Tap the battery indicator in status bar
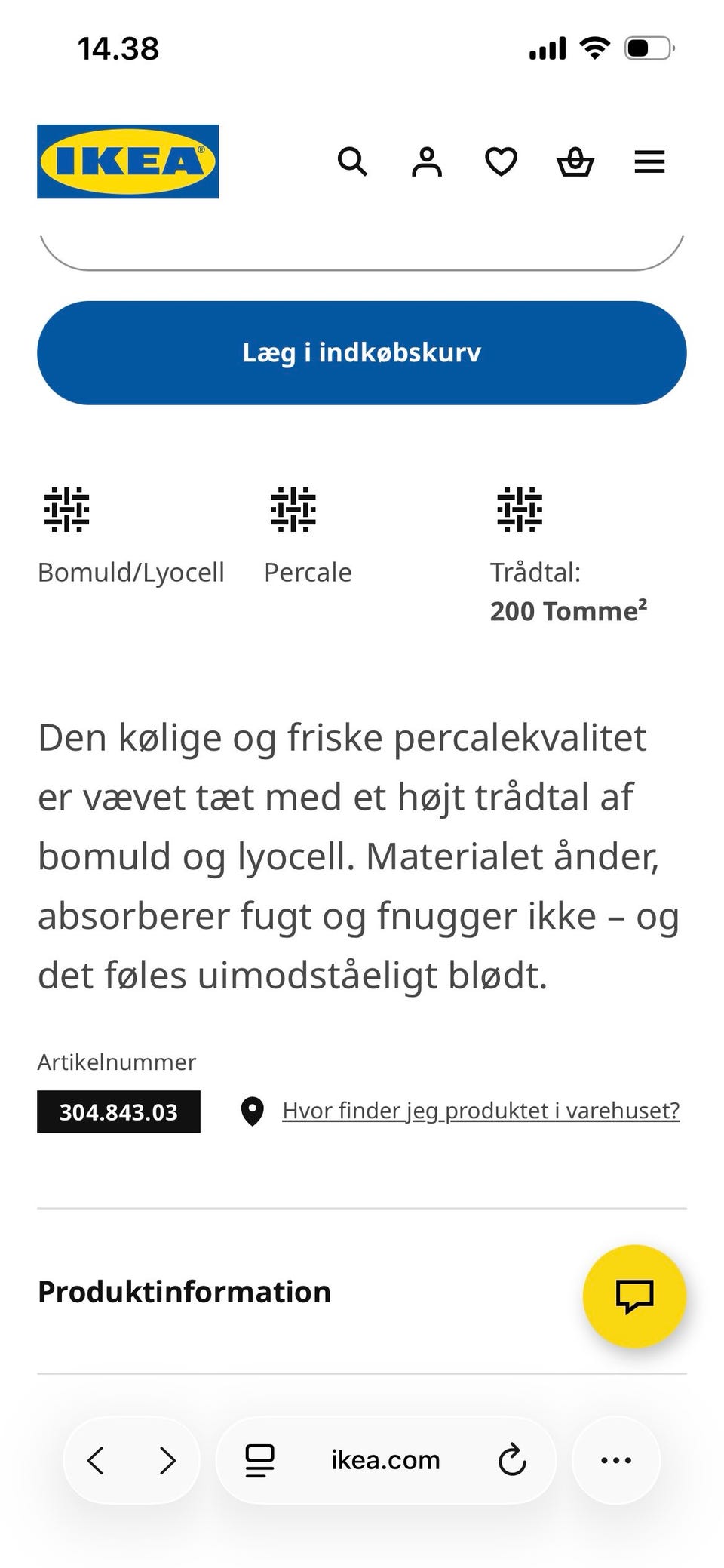 coord(646,47)
